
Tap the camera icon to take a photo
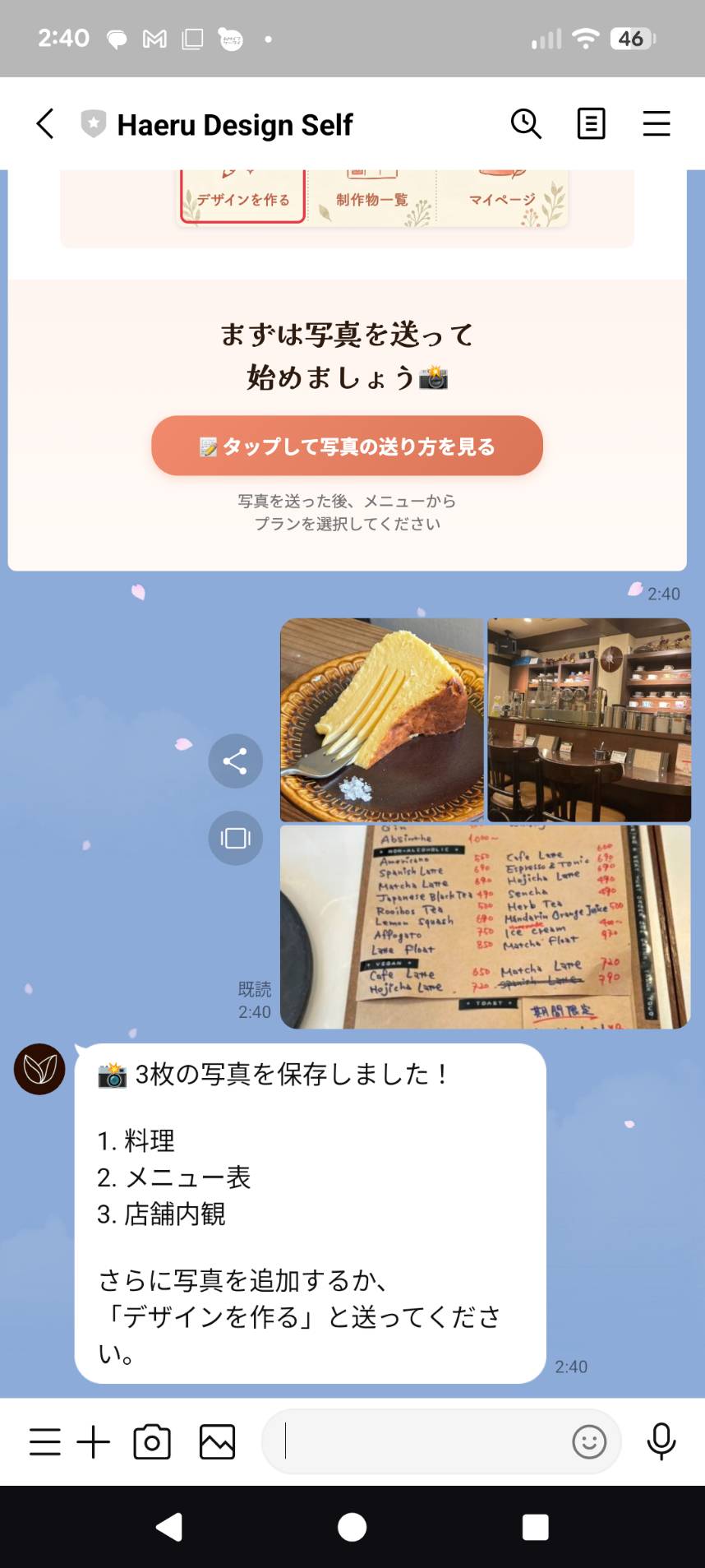coord(152,1441)
